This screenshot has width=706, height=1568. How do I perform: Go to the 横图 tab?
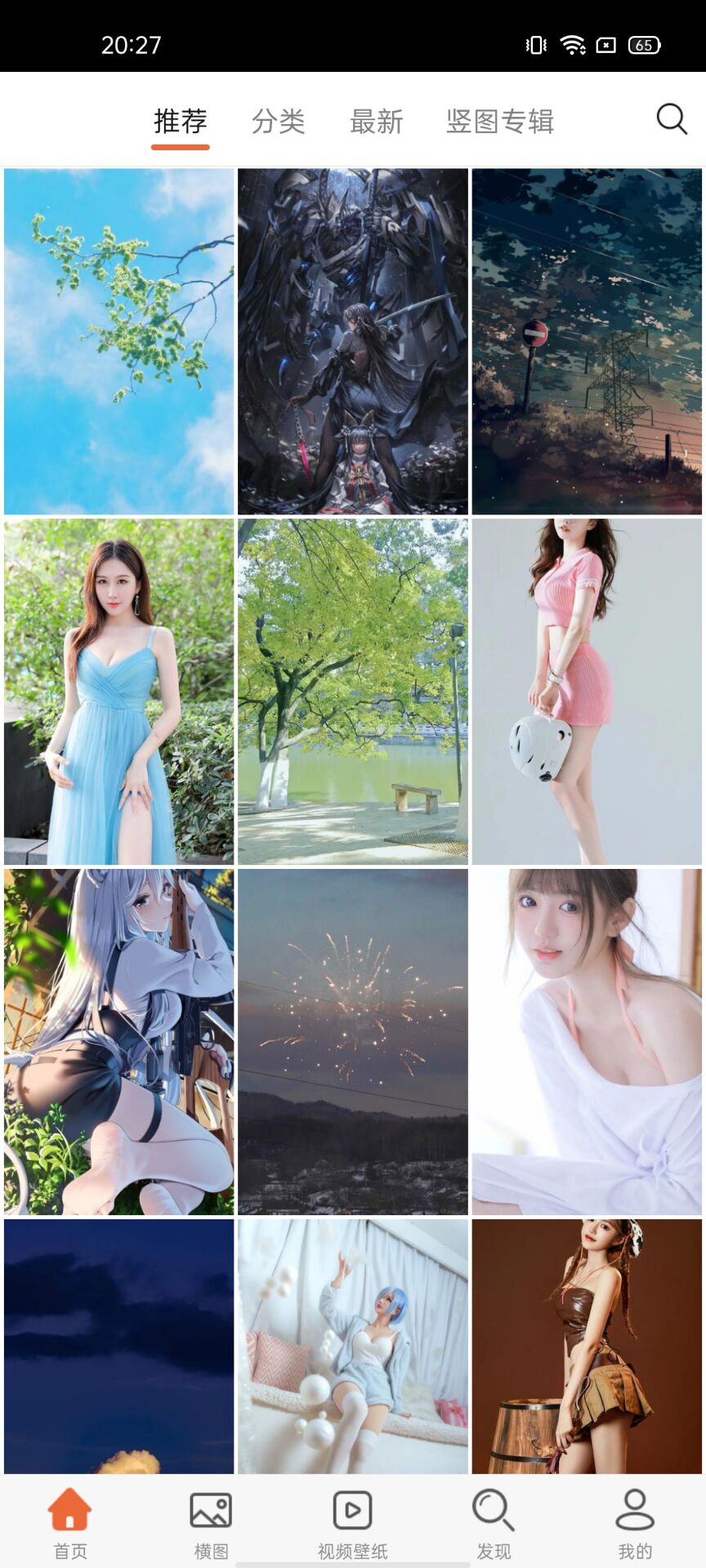[x=211, y=1524]
